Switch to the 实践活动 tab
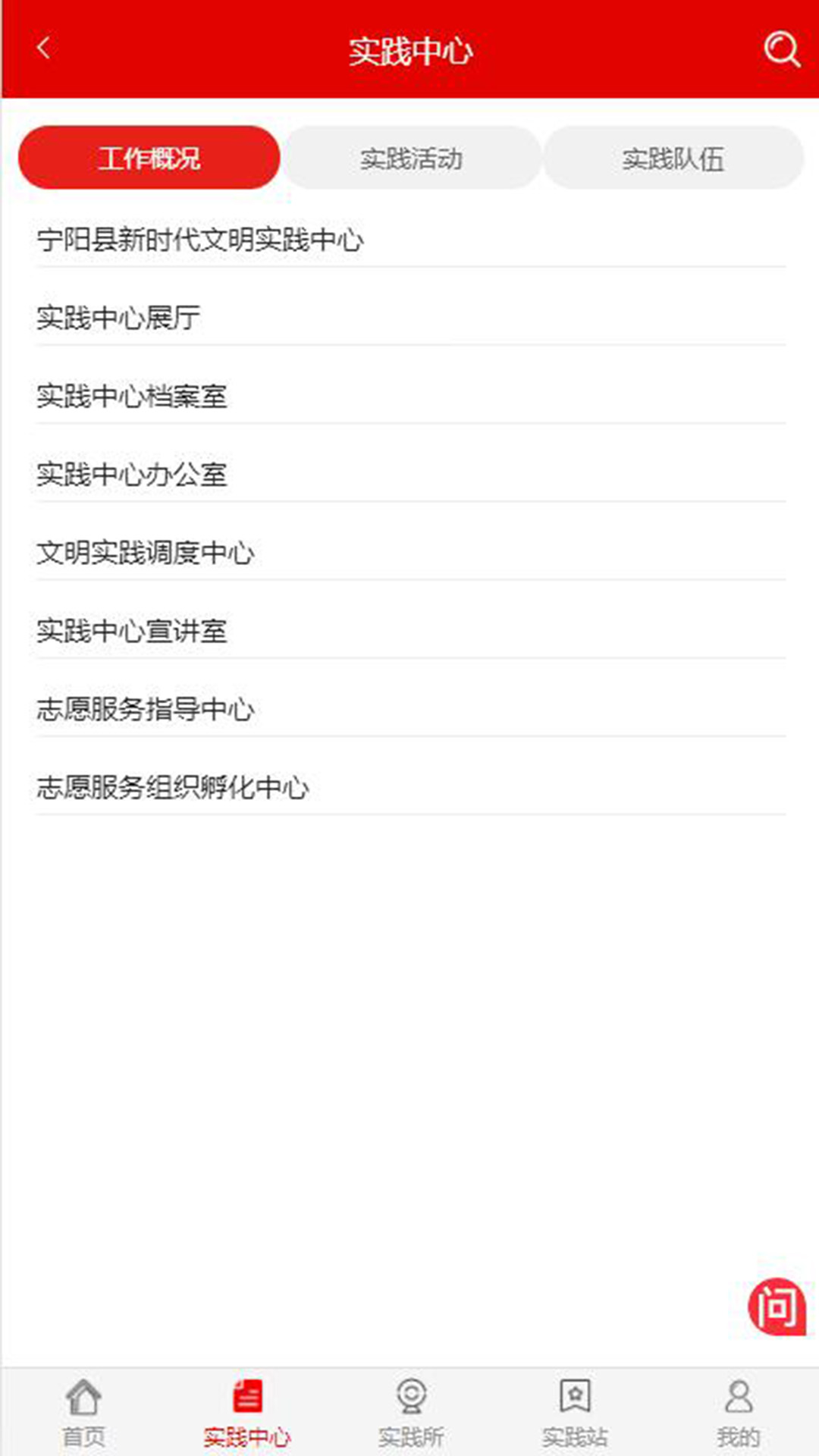The width and height of the screenshot is (819, 1456). click(411, 158)
